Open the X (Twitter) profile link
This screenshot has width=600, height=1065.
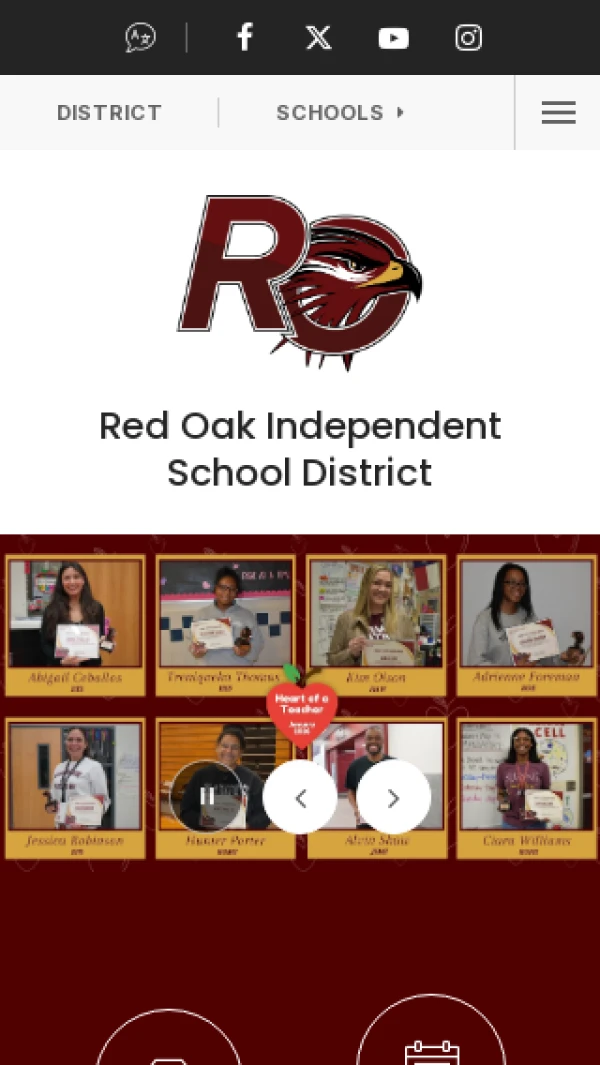point(318,38)
